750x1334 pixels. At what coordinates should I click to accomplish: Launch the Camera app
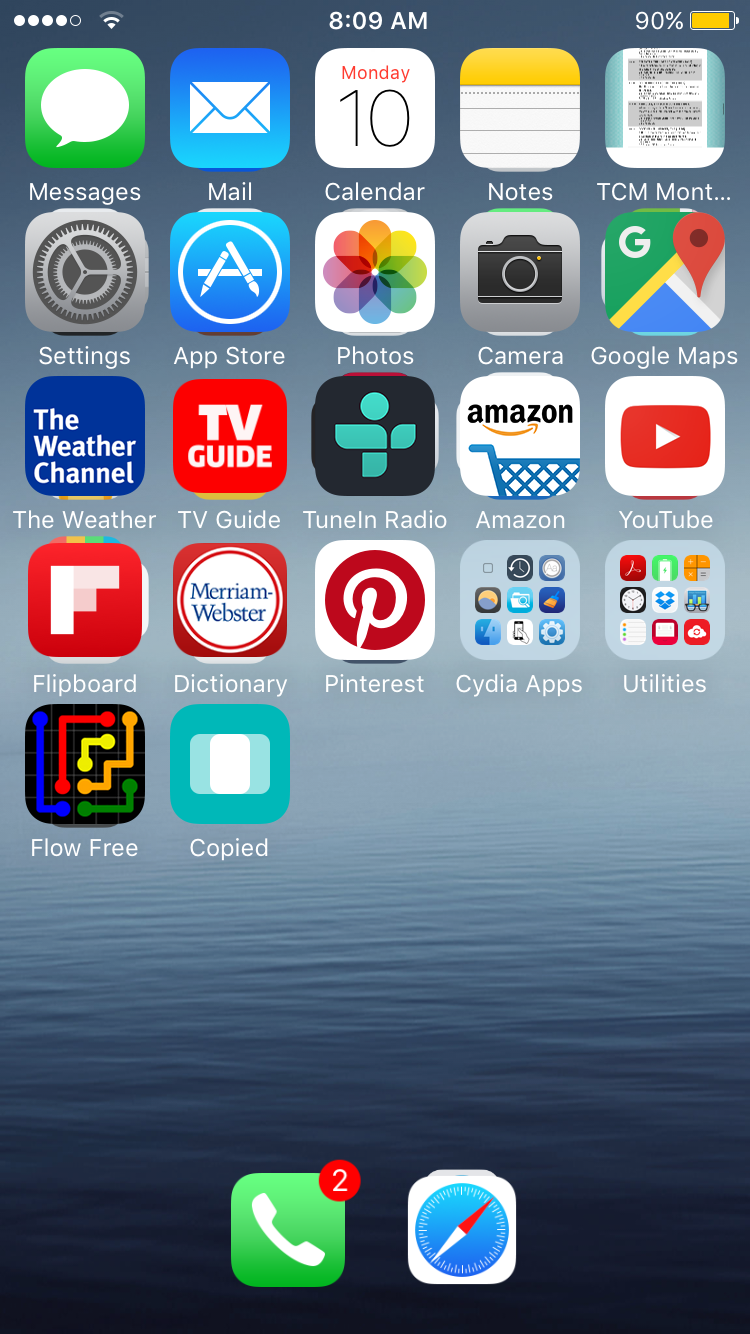click(520, 272)
